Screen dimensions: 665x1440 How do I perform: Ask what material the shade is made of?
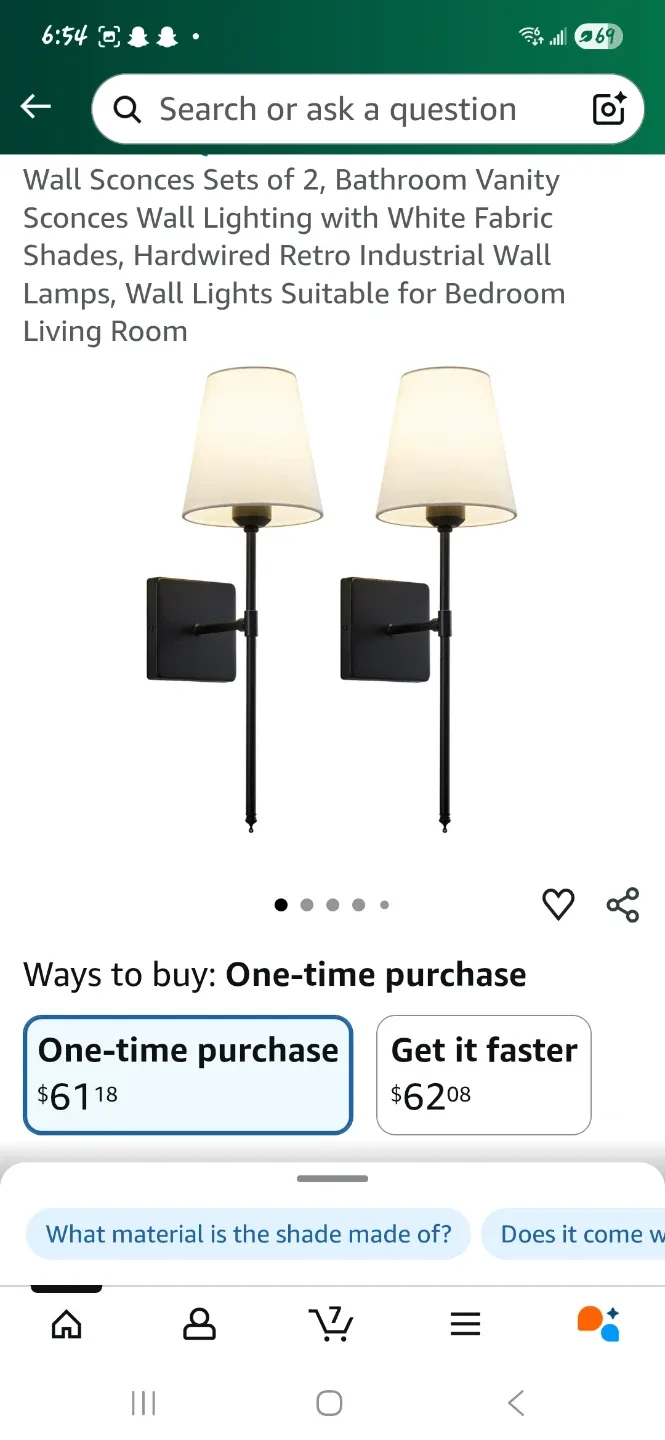pyautogui.click(x=249, y=1234)
